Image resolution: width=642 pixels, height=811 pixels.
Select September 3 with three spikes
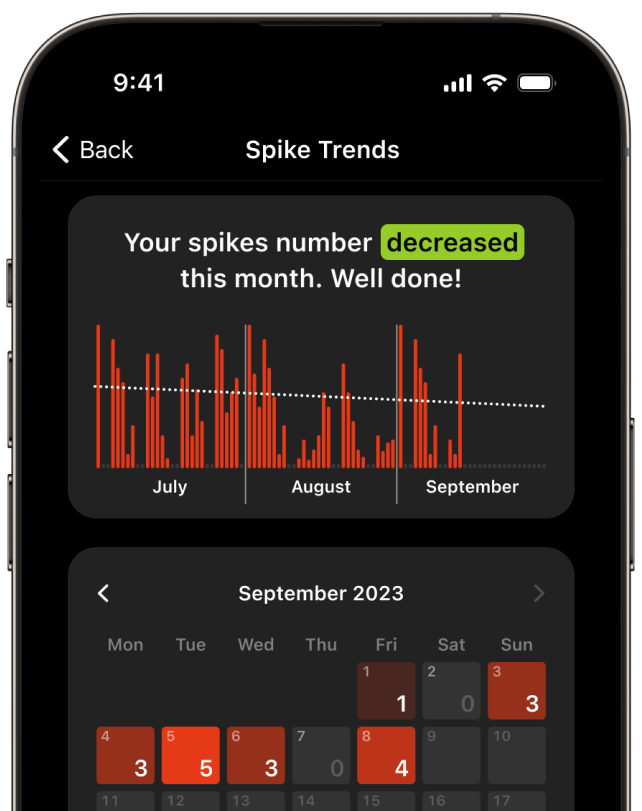pyautogui.click(x=516, y=690)
